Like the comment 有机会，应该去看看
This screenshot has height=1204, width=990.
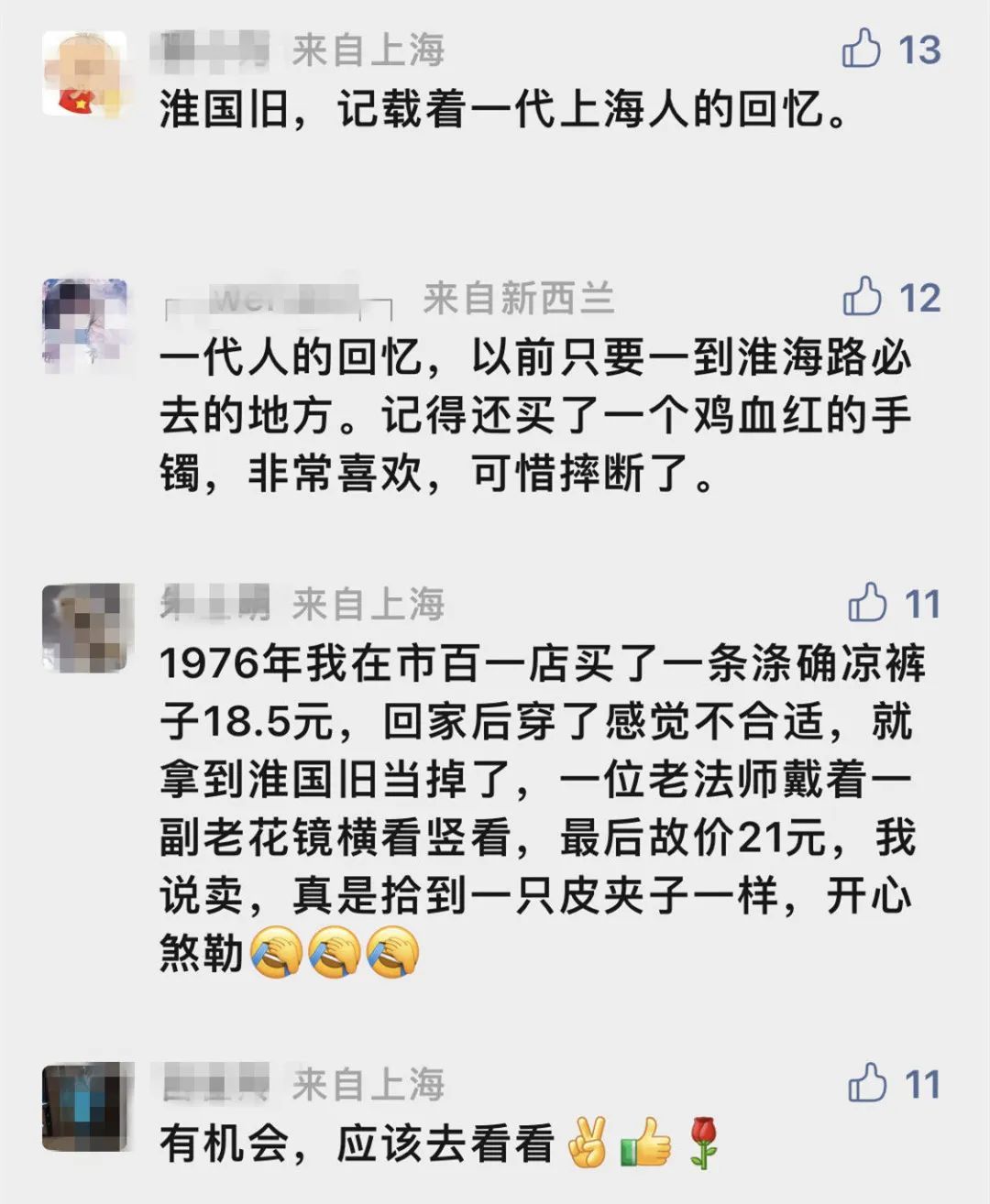click(x=866, y=1083)
